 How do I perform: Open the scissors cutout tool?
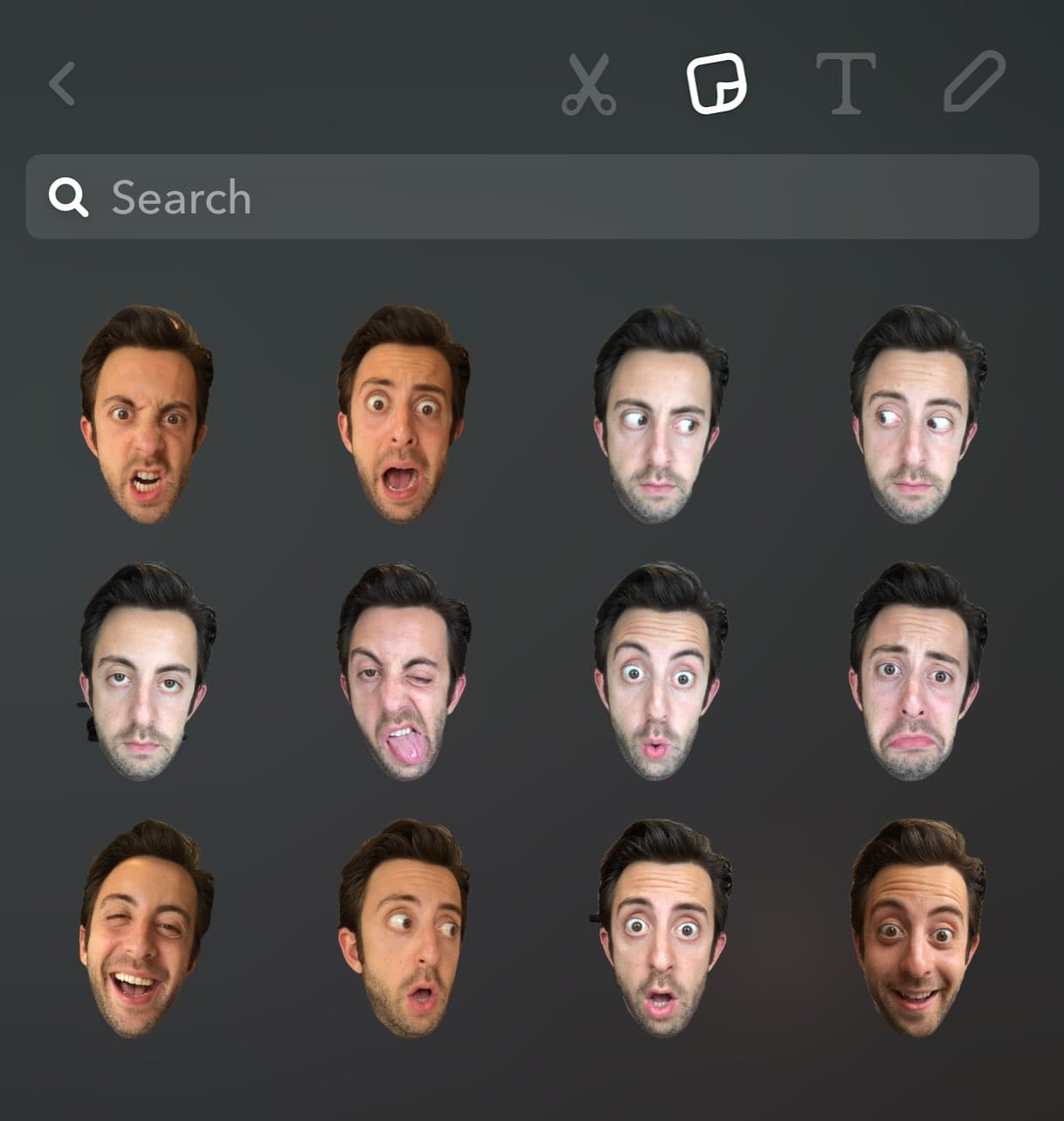588,84
